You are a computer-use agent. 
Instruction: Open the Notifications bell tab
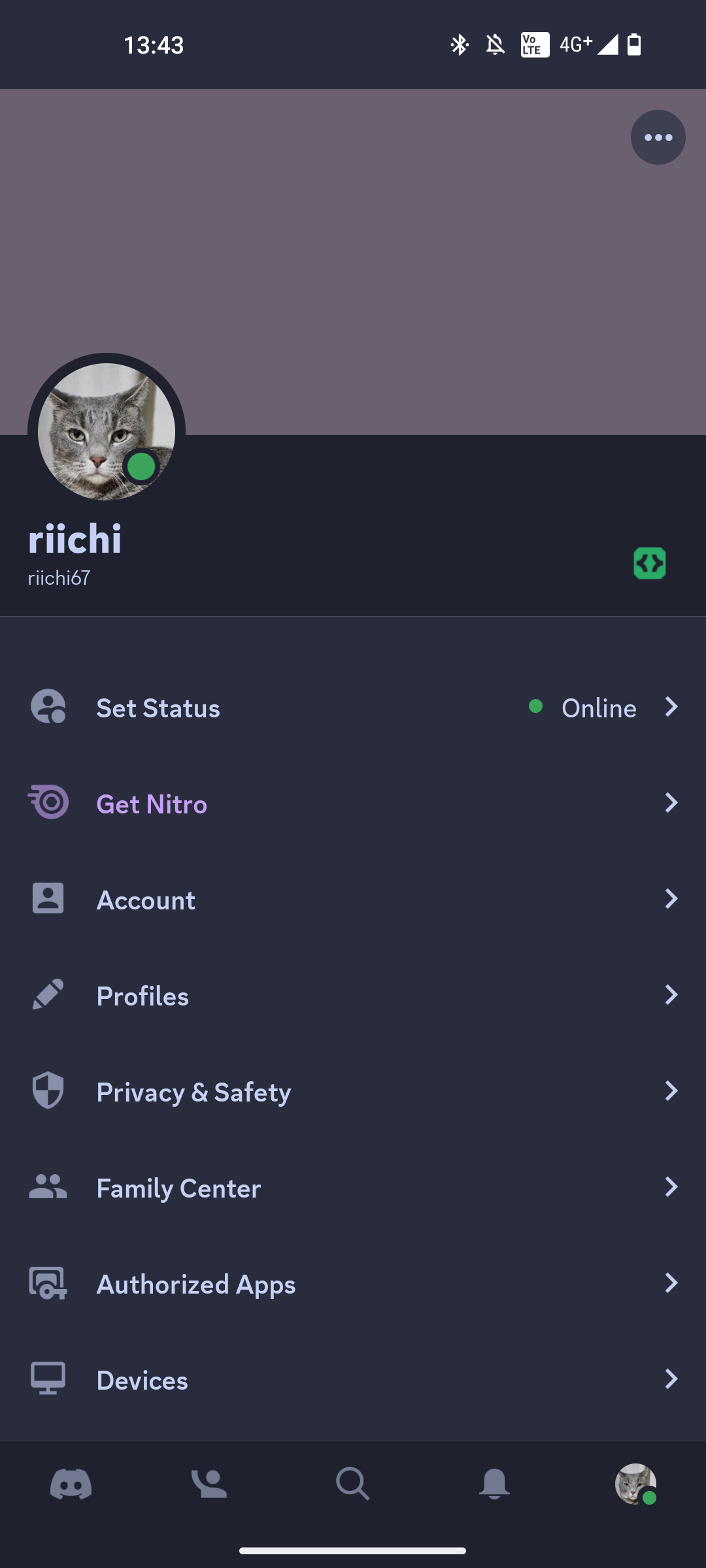point(494,1484)
